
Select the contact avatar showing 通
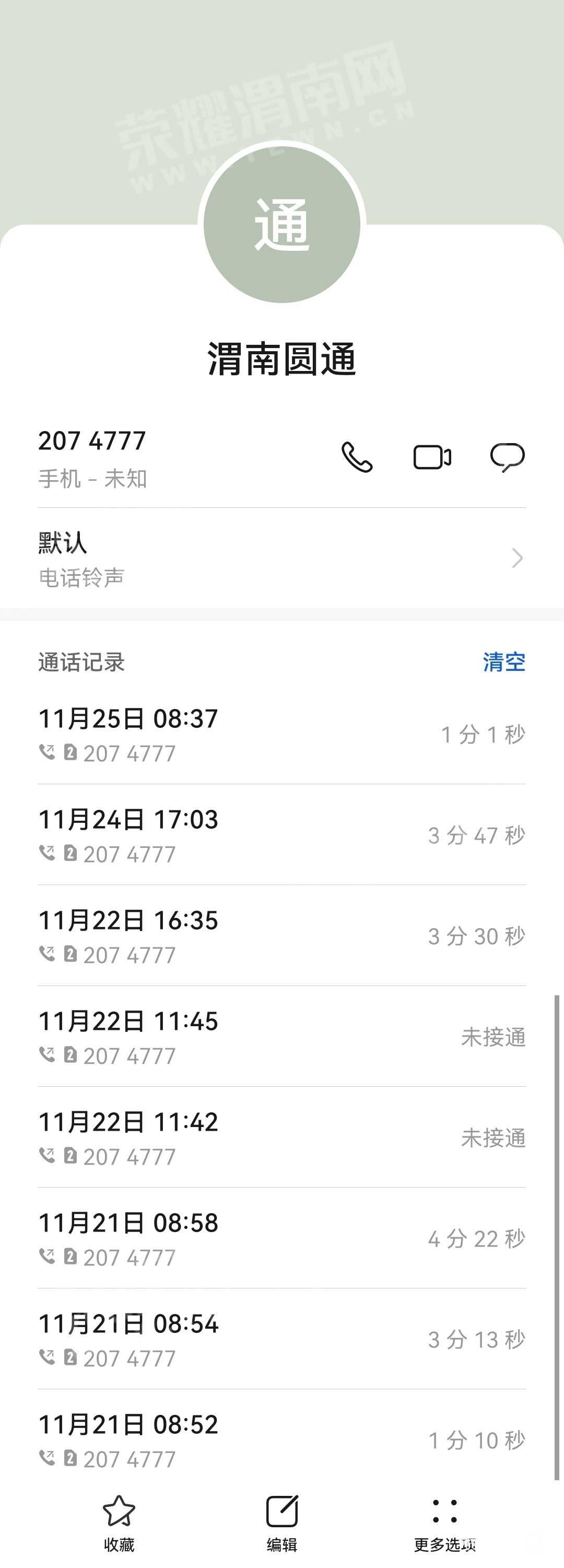[281, 224]
